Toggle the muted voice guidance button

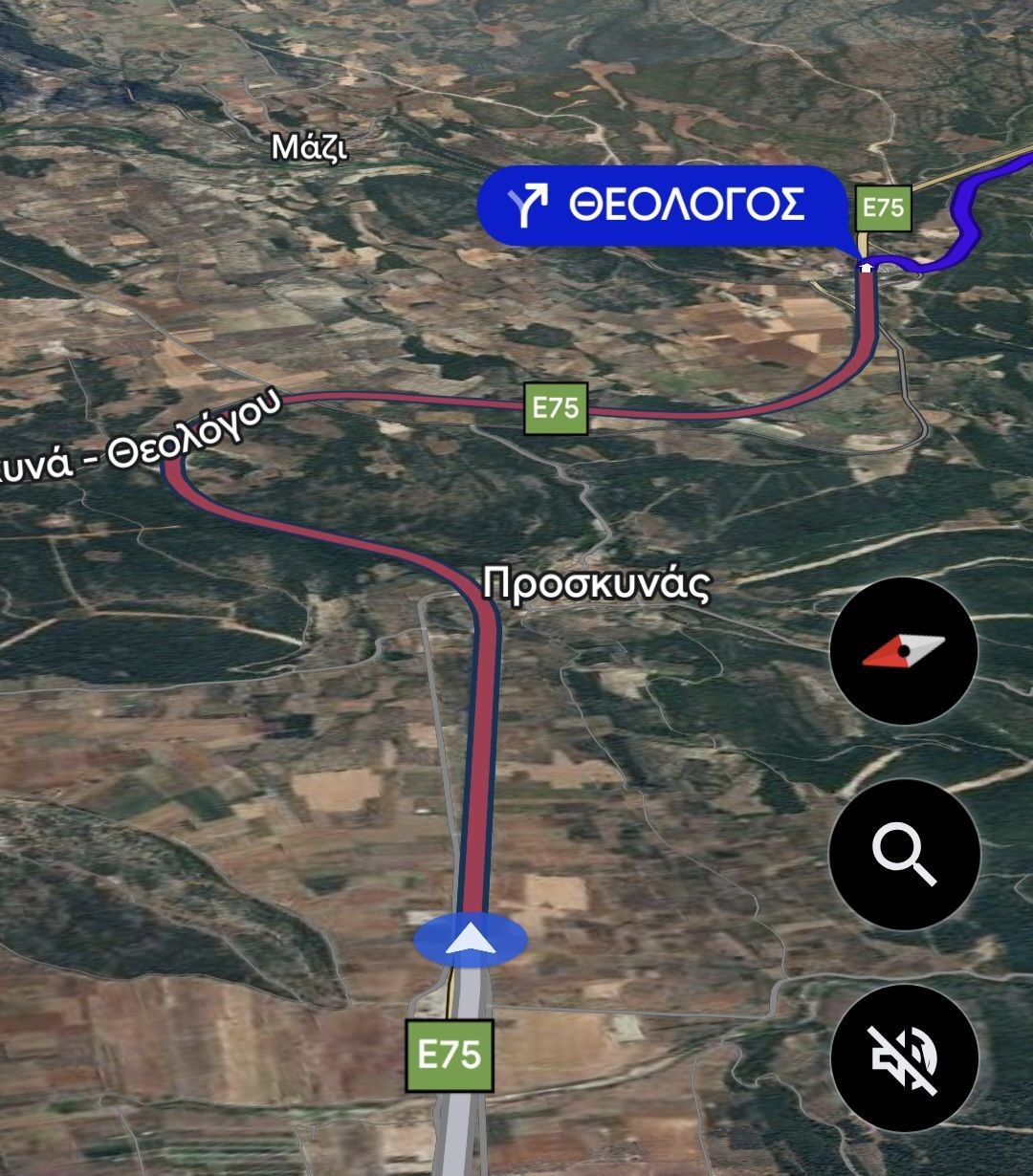click(903, 1058)
